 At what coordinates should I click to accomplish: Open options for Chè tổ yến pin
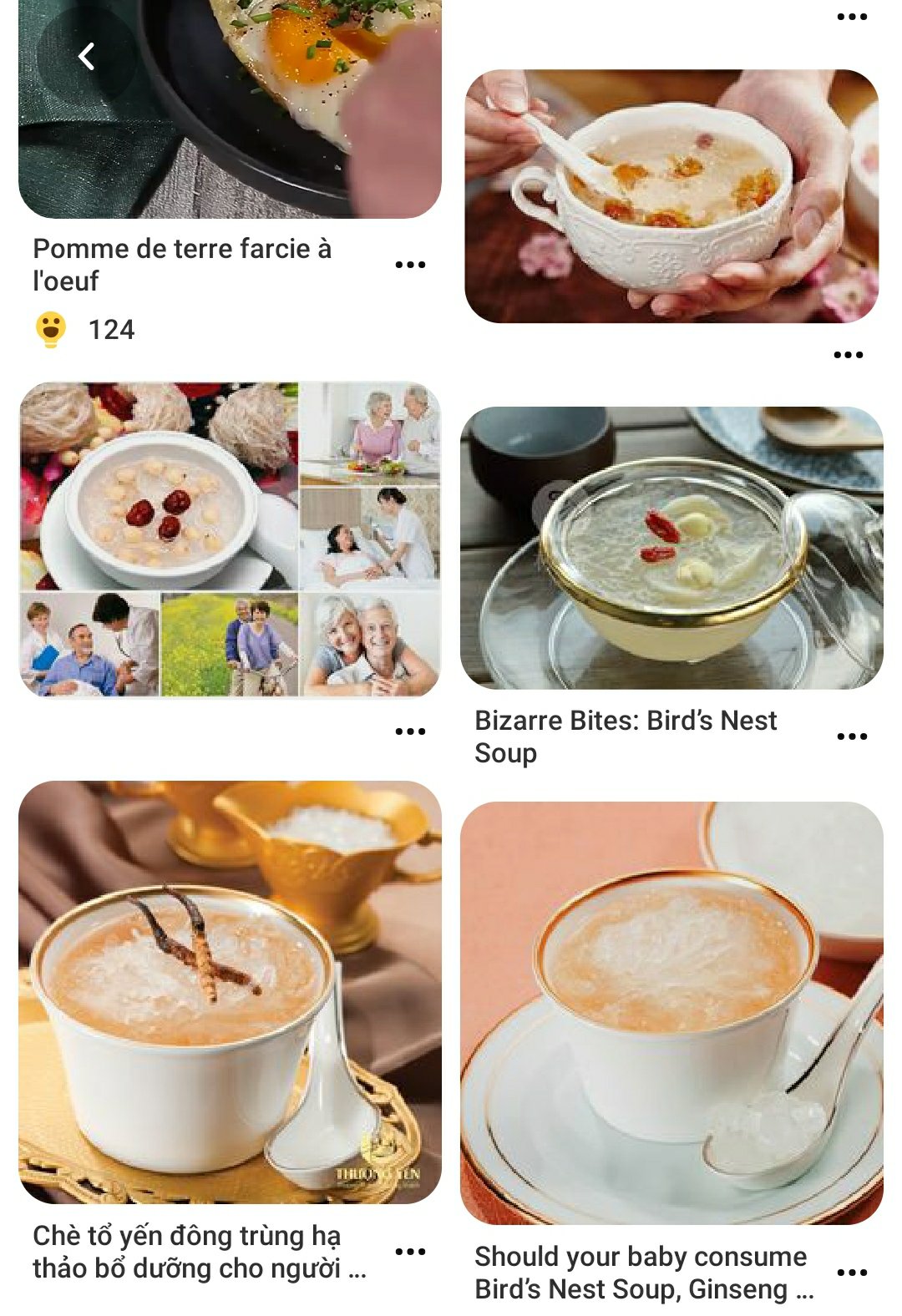410,1252
